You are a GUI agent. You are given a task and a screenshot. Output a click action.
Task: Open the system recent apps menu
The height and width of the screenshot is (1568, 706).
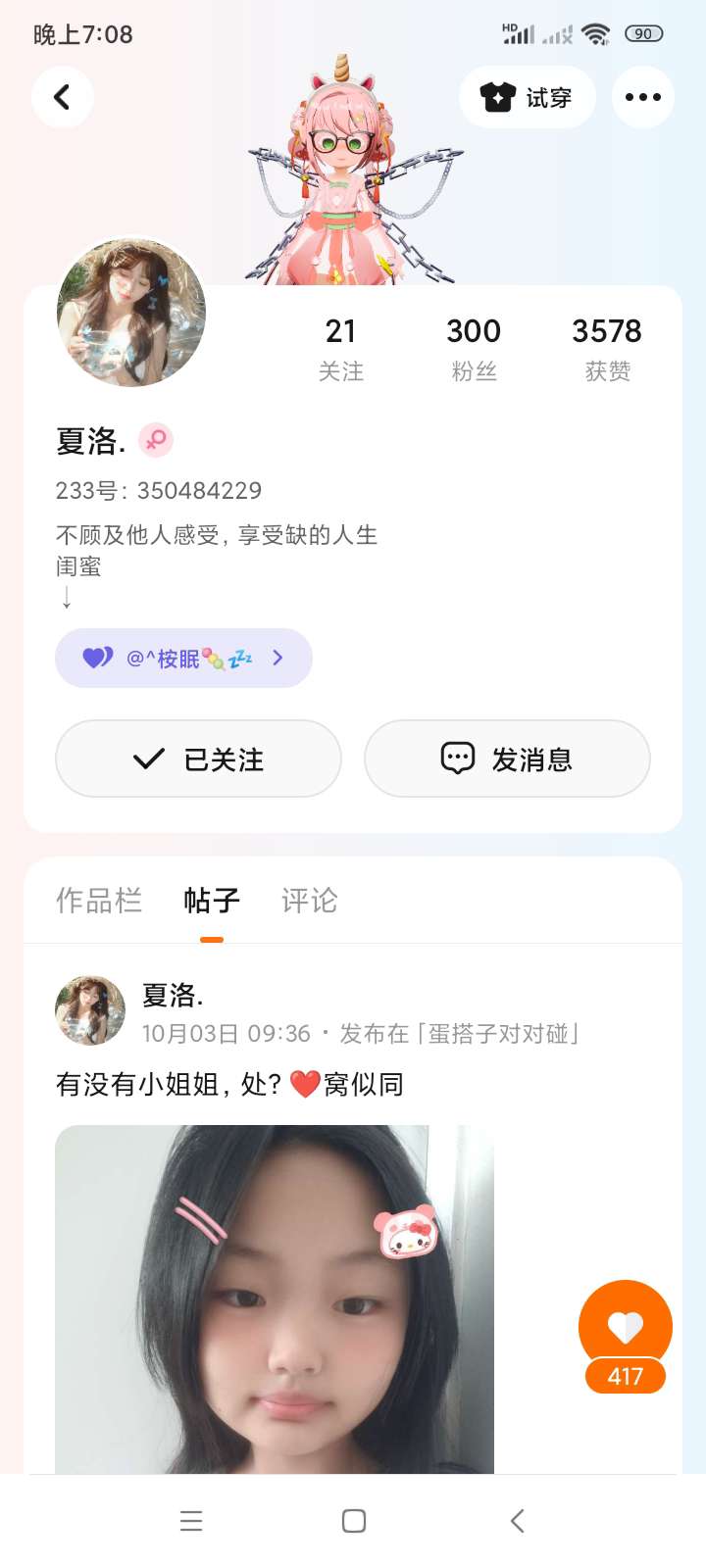[x=191, y=1521]
